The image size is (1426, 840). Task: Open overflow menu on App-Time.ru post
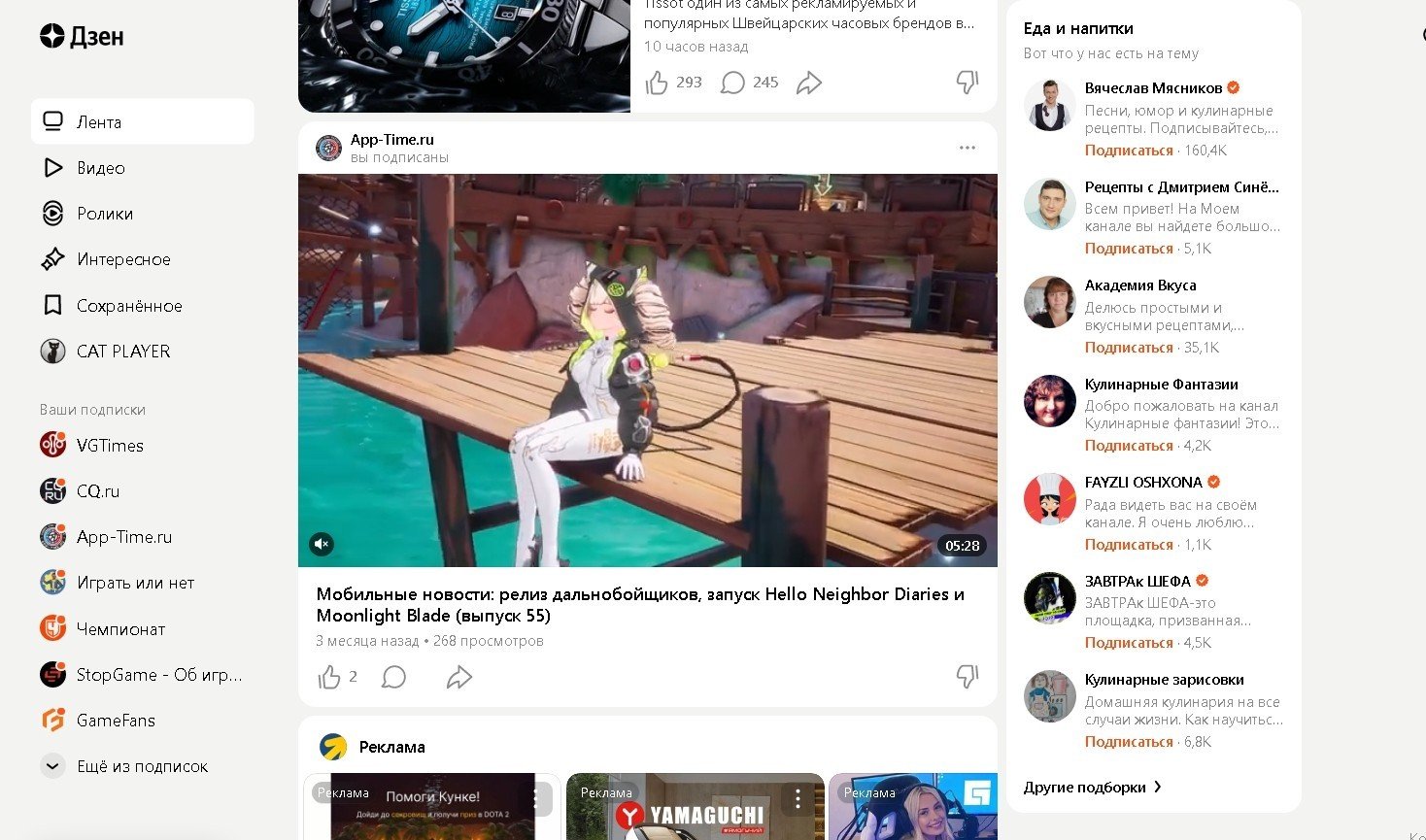(x=967, y=148)
